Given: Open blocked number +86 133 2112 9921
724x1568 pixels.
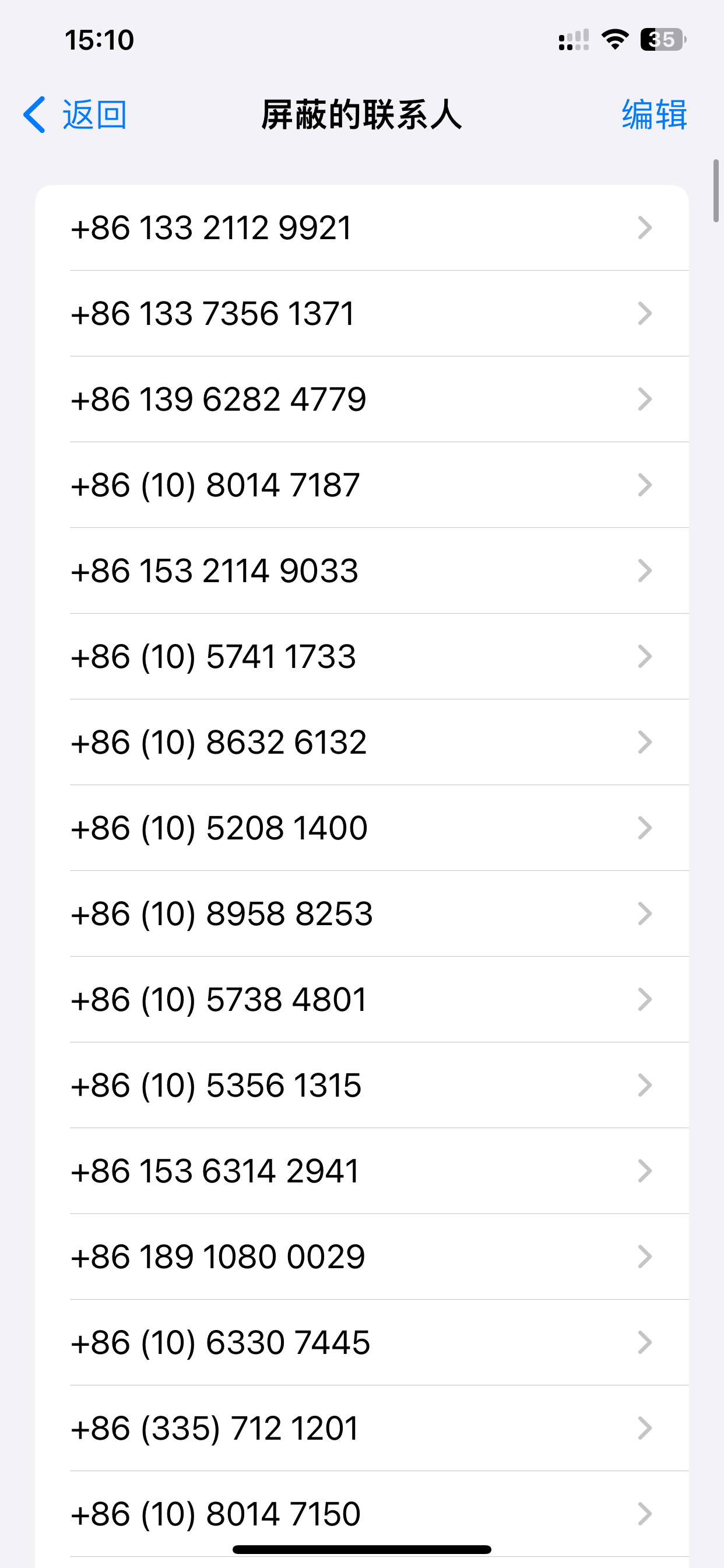Looking at the screenshot, I should click(361, 228).
